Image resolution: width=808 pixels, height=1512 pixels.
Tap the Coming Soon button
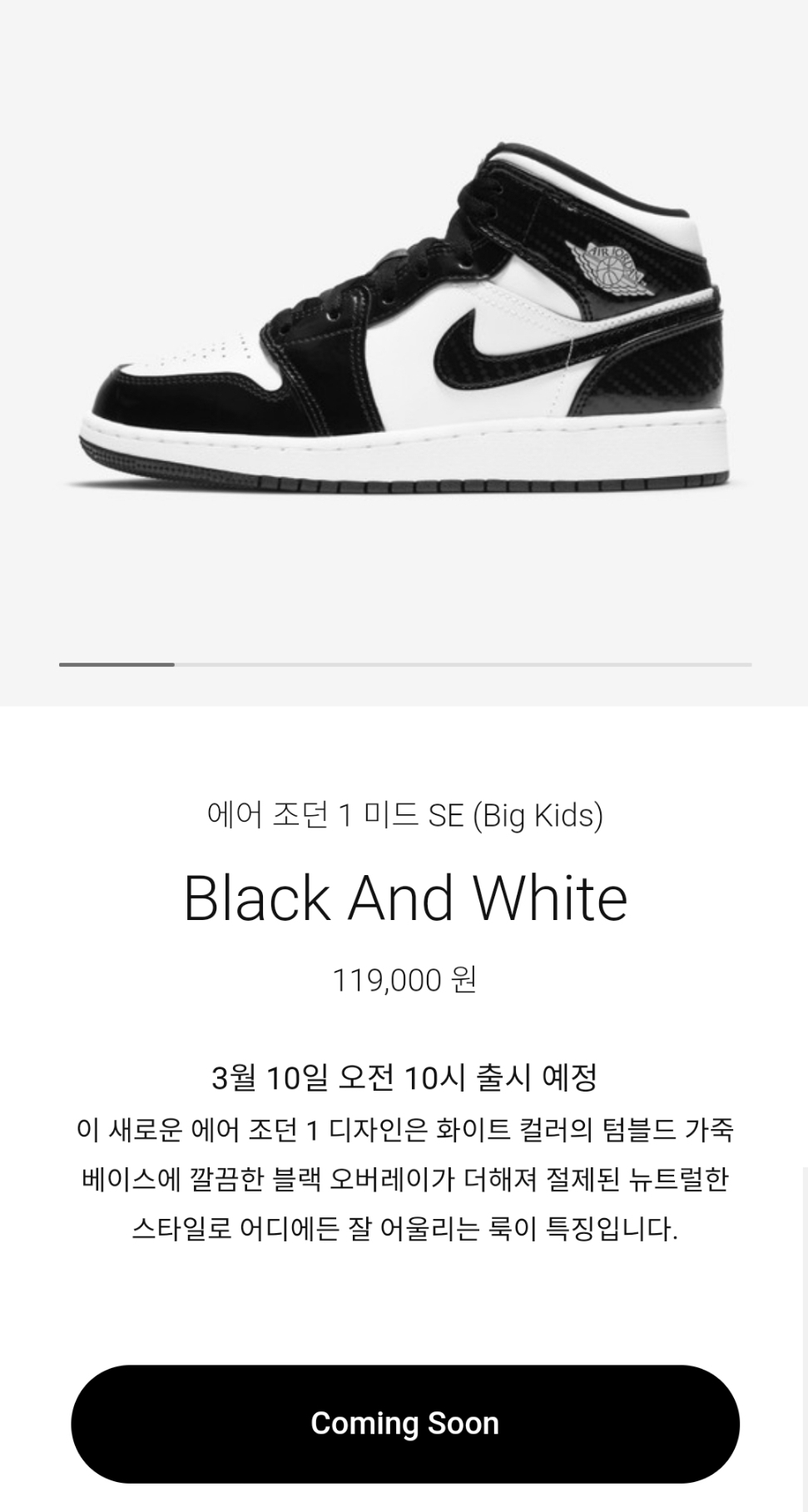point(404,1424)
